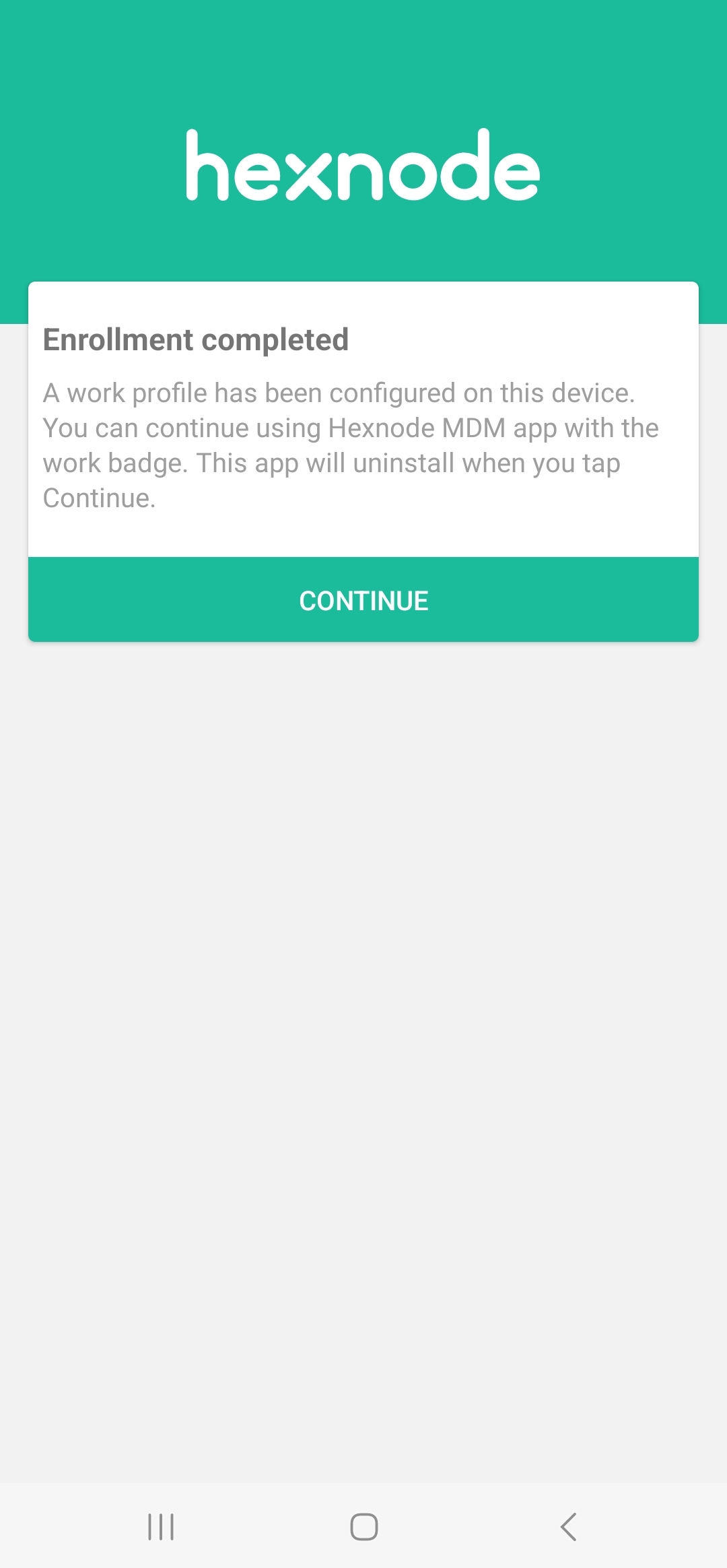Go back using the system back button
This screenshot has height=1568, width=727.
pyautogui.click(x=568, y=1526)
